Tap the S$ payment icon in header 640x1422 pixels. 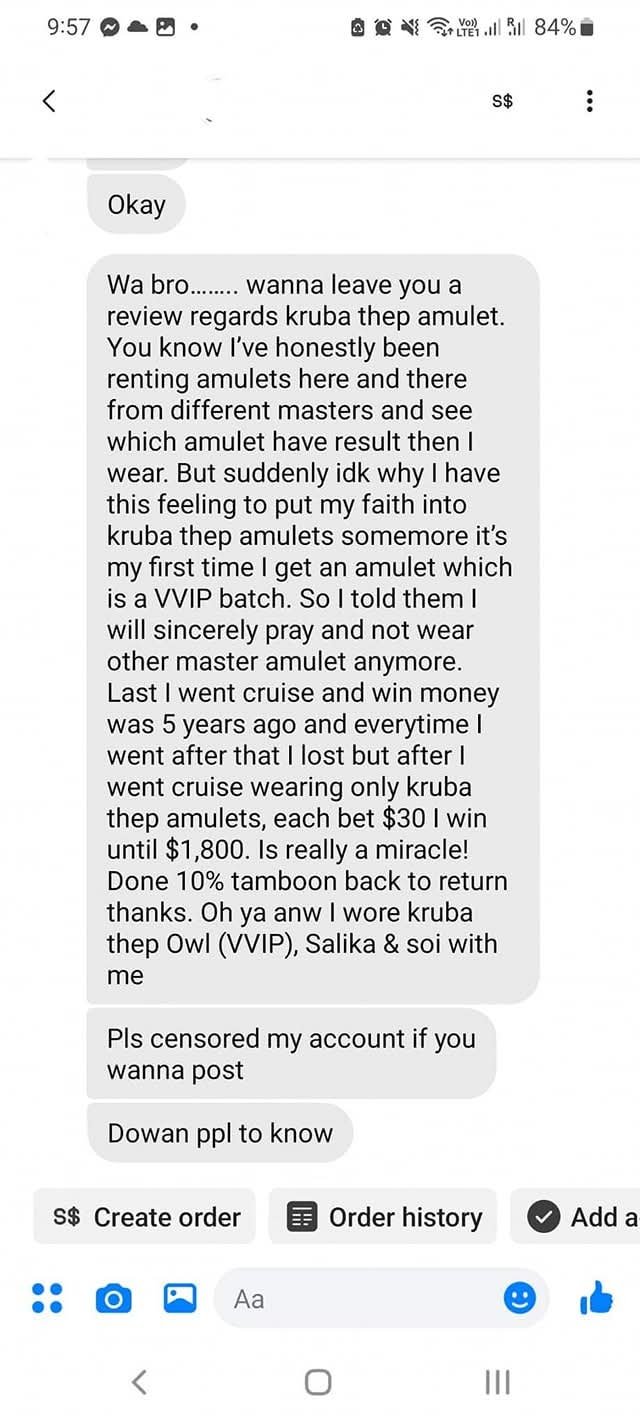(x=502, y=101)
